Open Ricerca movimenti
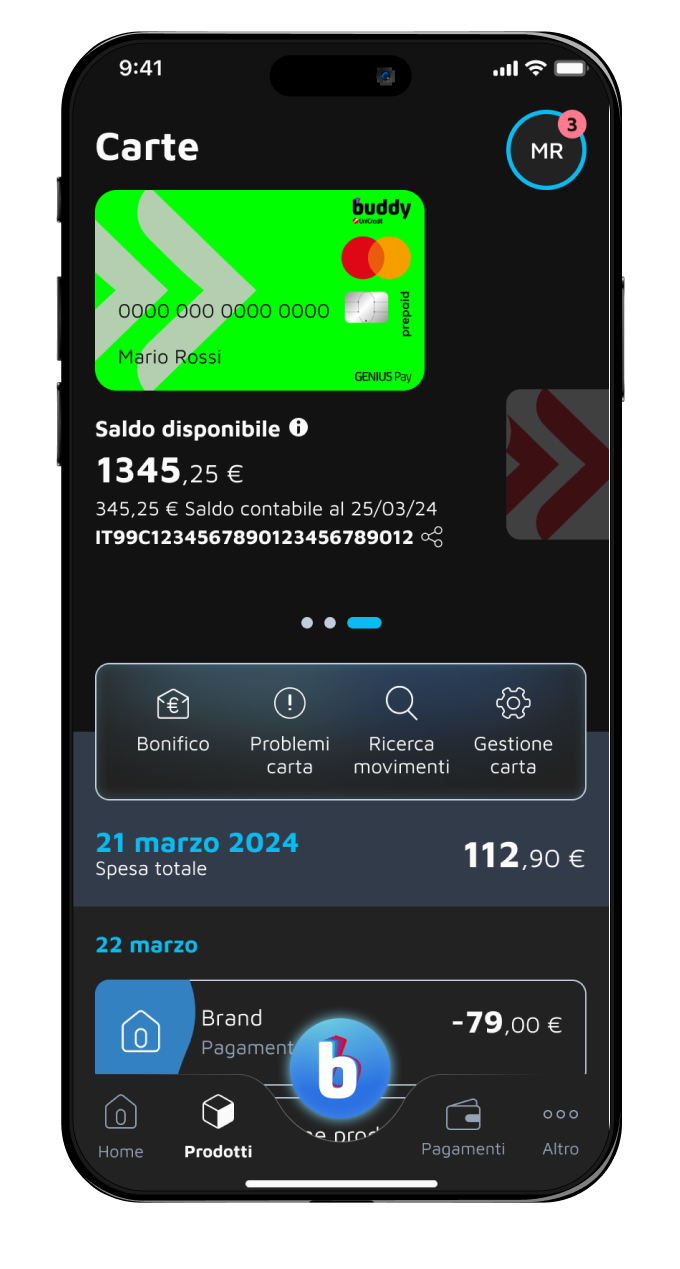The image size is (680, 1269). click(x=401, y=732)
